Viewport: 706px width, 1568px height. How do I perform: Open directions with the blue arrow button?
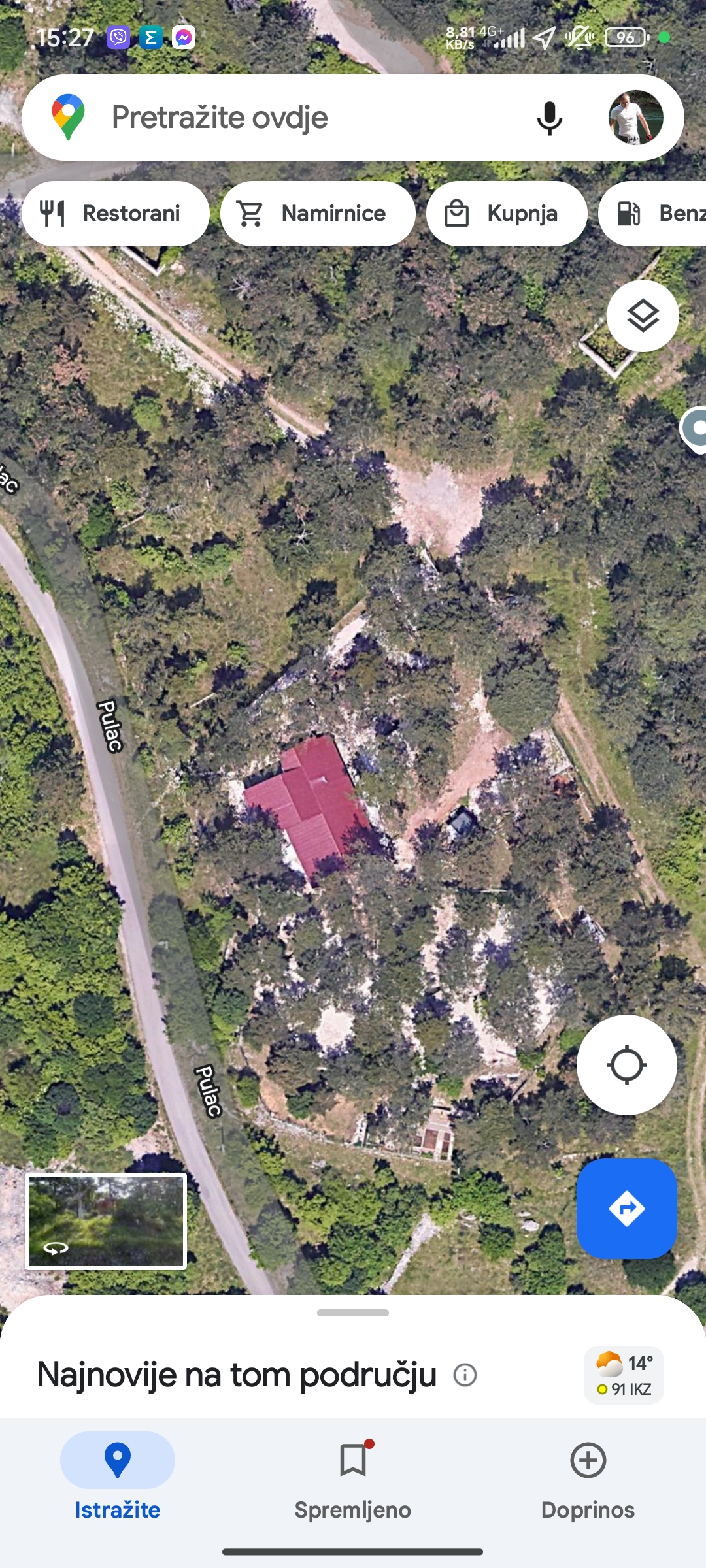click(x=626, y=1209)
